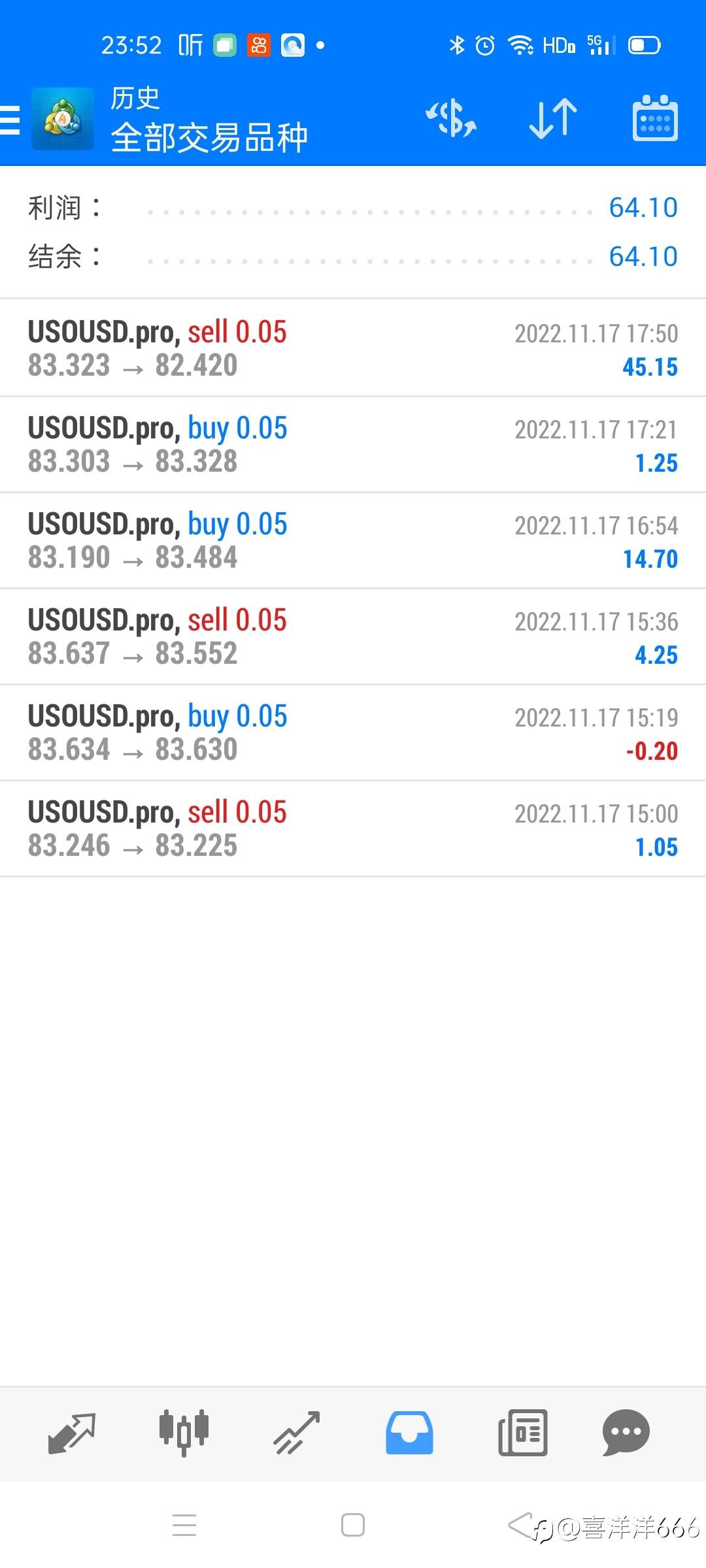
Task: Select the History inbox tab
Action: [409, 1433]
